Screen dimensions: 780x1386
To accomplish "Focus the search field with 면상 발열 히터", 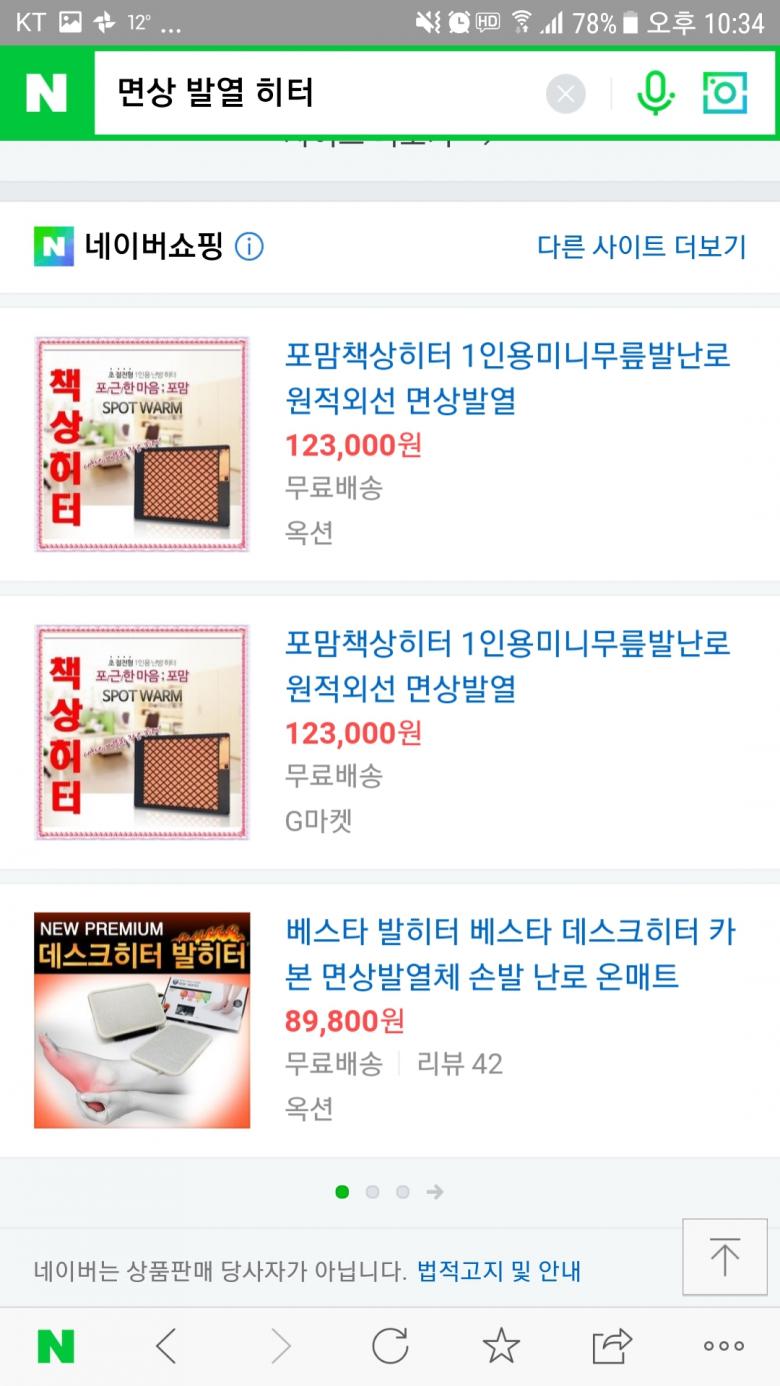I will [x=320, y=93].
